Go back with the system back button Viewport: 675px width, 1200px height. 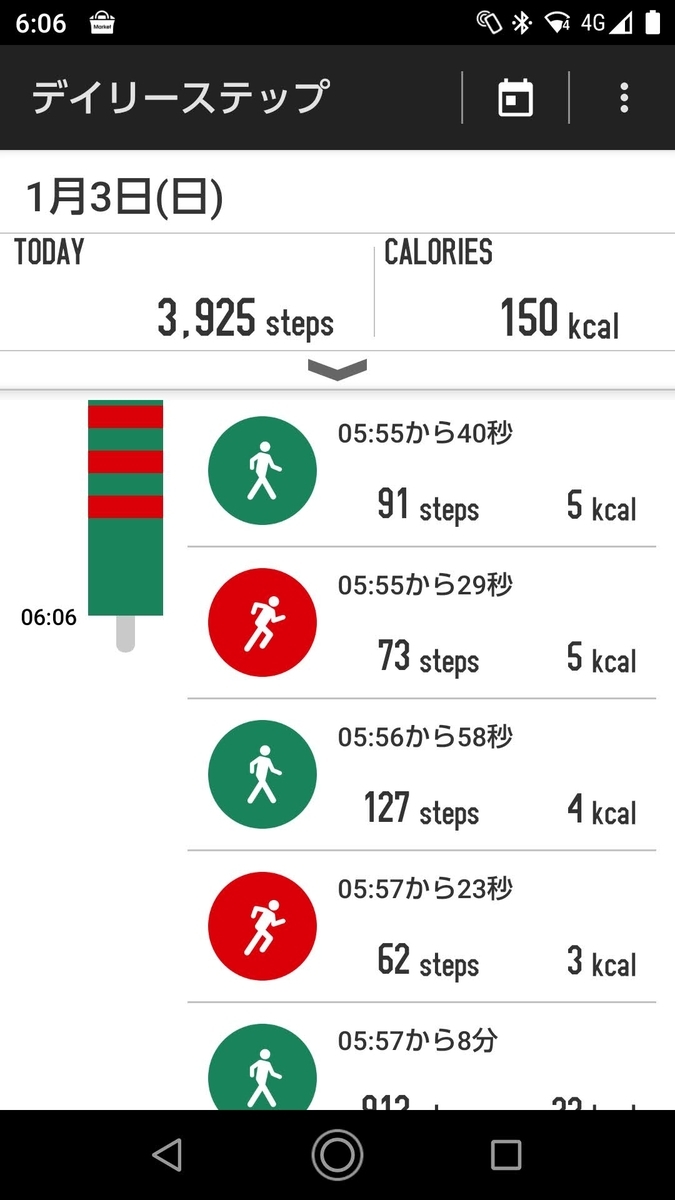tap(167, 1155)
